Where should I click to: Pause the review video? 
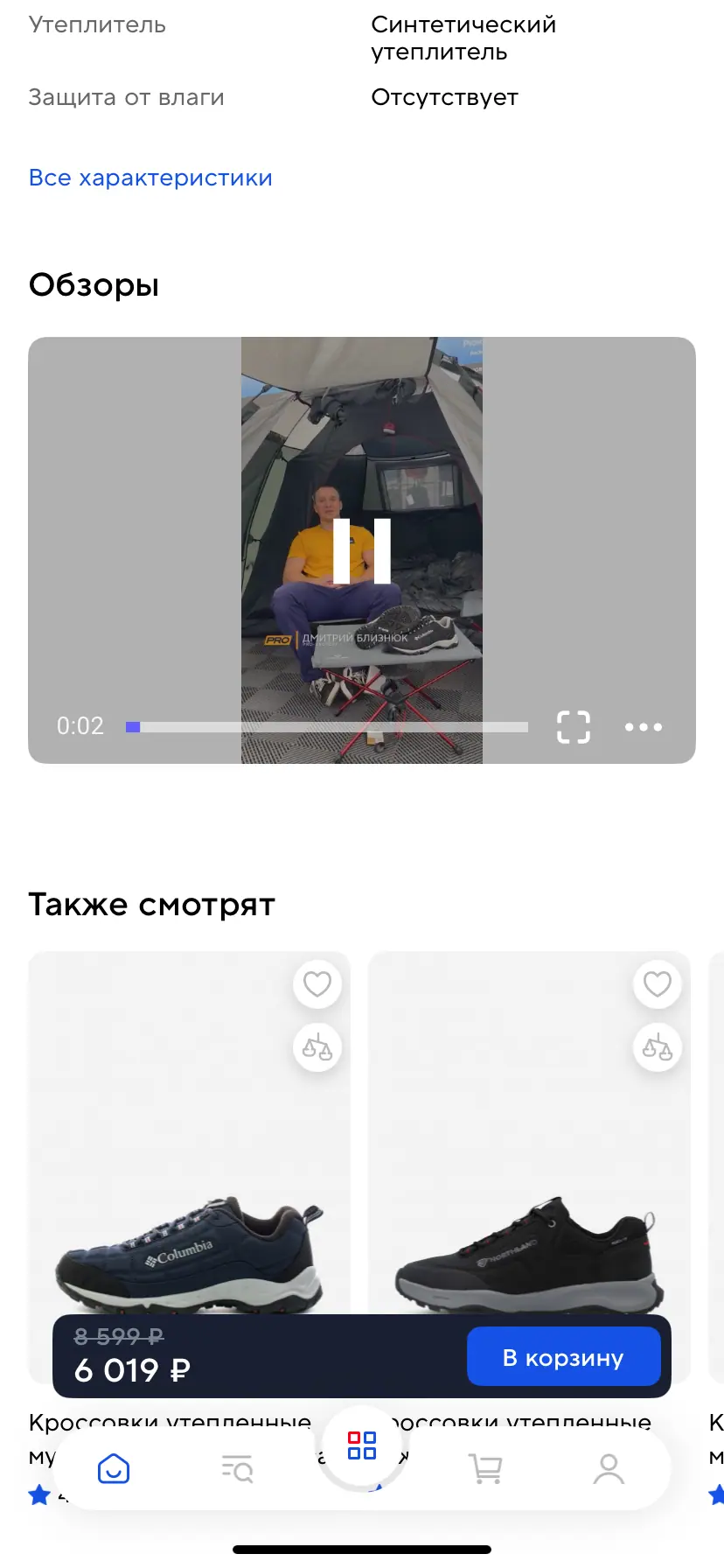coord(362,550)
